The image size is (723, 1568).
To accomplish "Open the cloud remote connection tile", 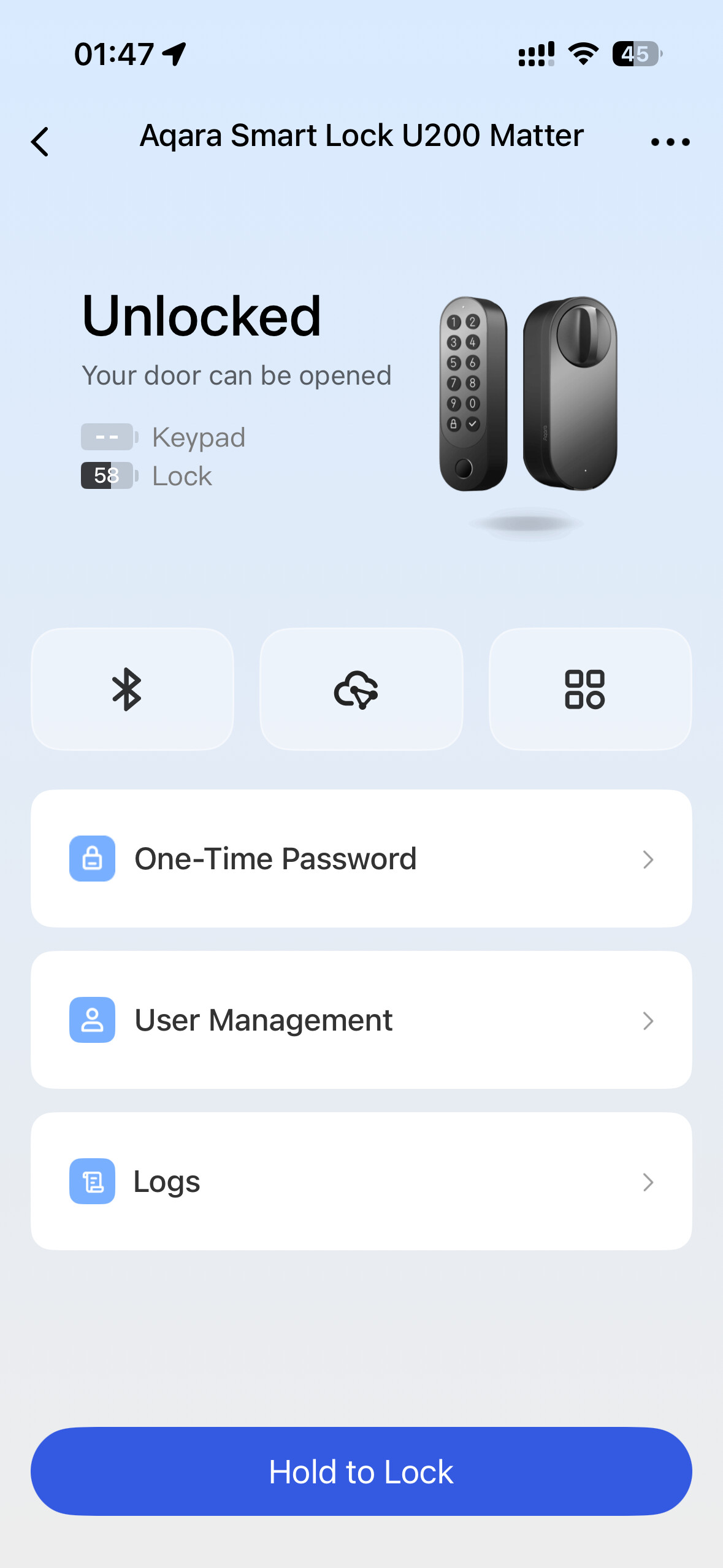I will tap(361, 689).
